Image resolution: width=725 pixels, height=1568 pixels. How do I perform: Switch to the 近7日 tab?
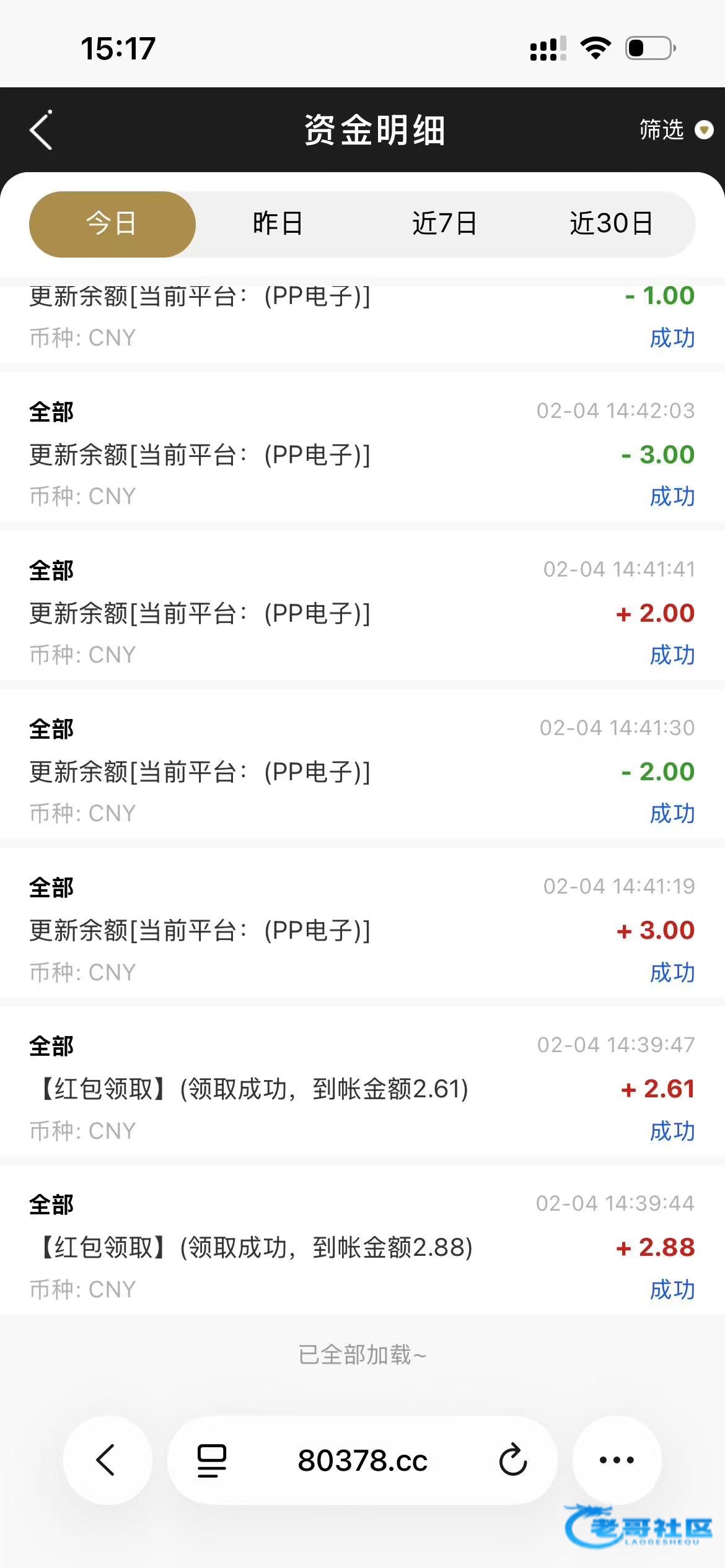444,224
